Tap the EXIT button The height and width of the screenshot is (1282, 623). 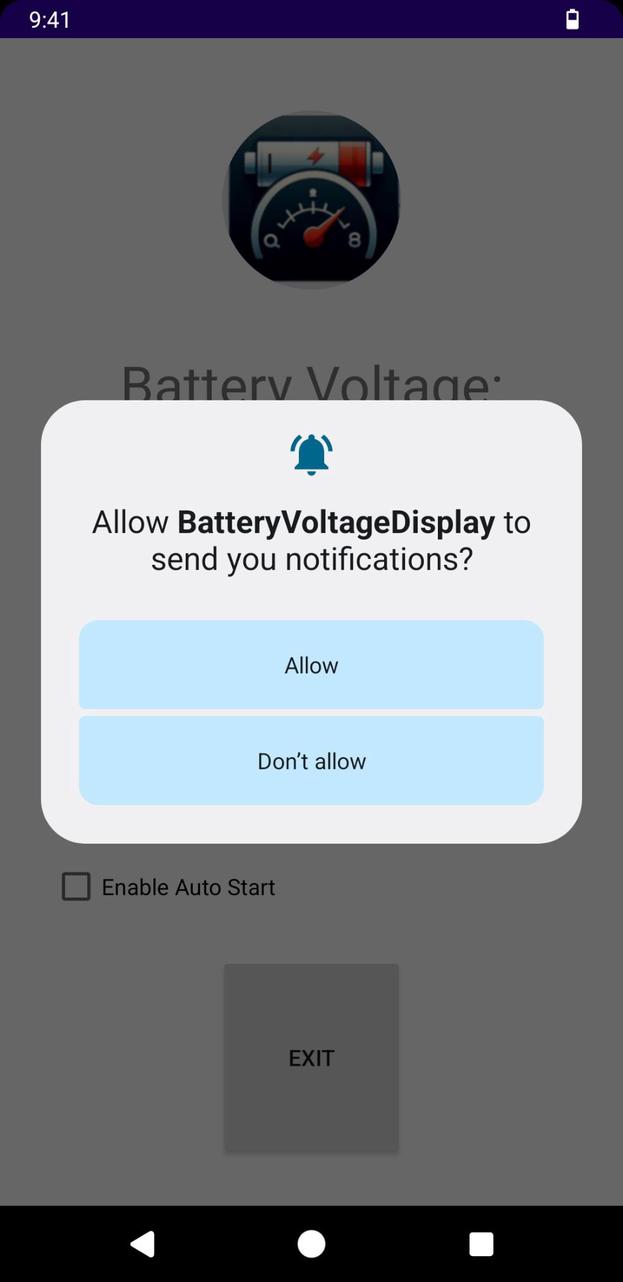pos(311,1057)
